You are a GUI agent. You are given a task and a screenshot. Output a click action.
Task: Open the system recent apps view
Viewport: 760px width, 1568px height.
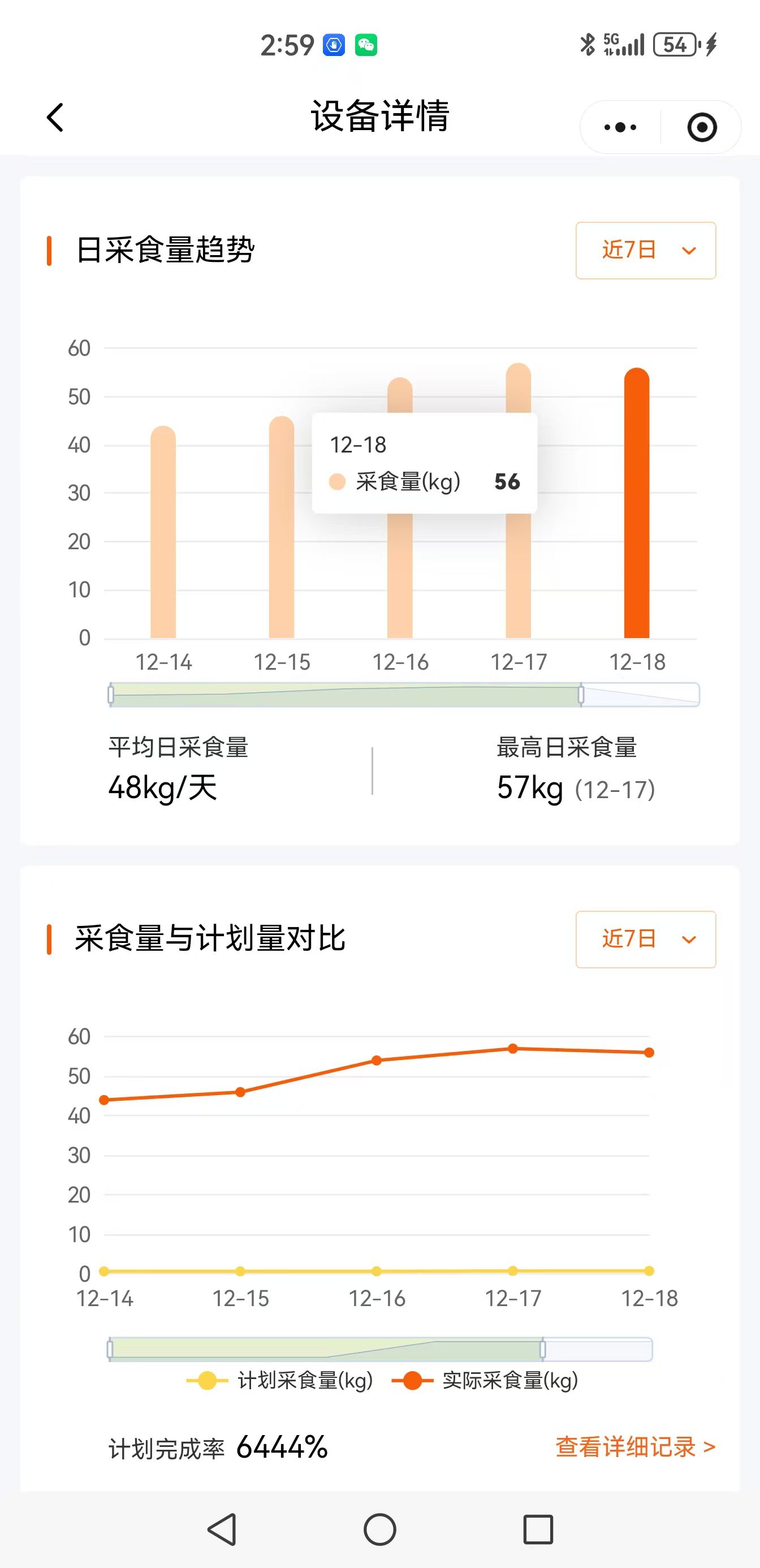tap(538, 1529)
